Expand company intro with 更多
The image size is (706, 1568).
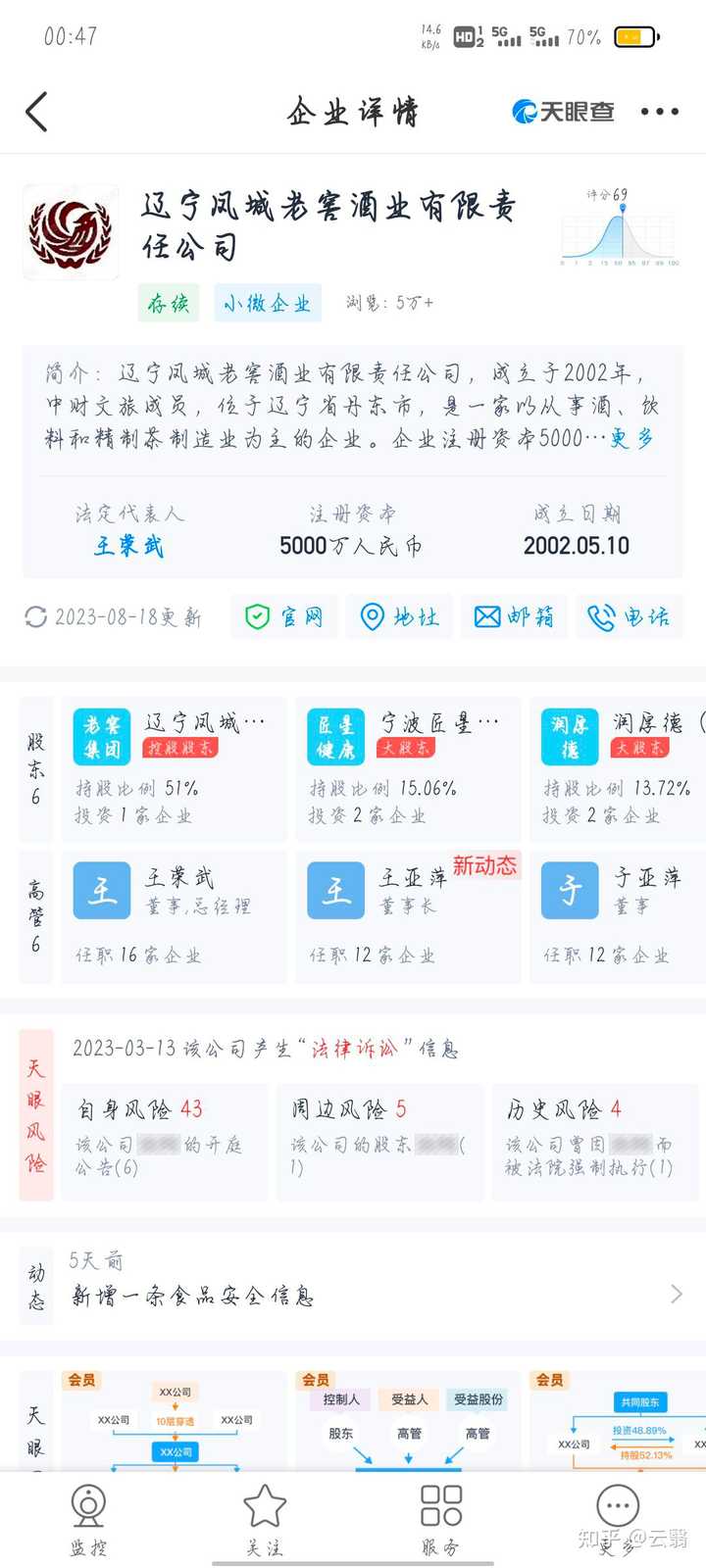(631, 438)
